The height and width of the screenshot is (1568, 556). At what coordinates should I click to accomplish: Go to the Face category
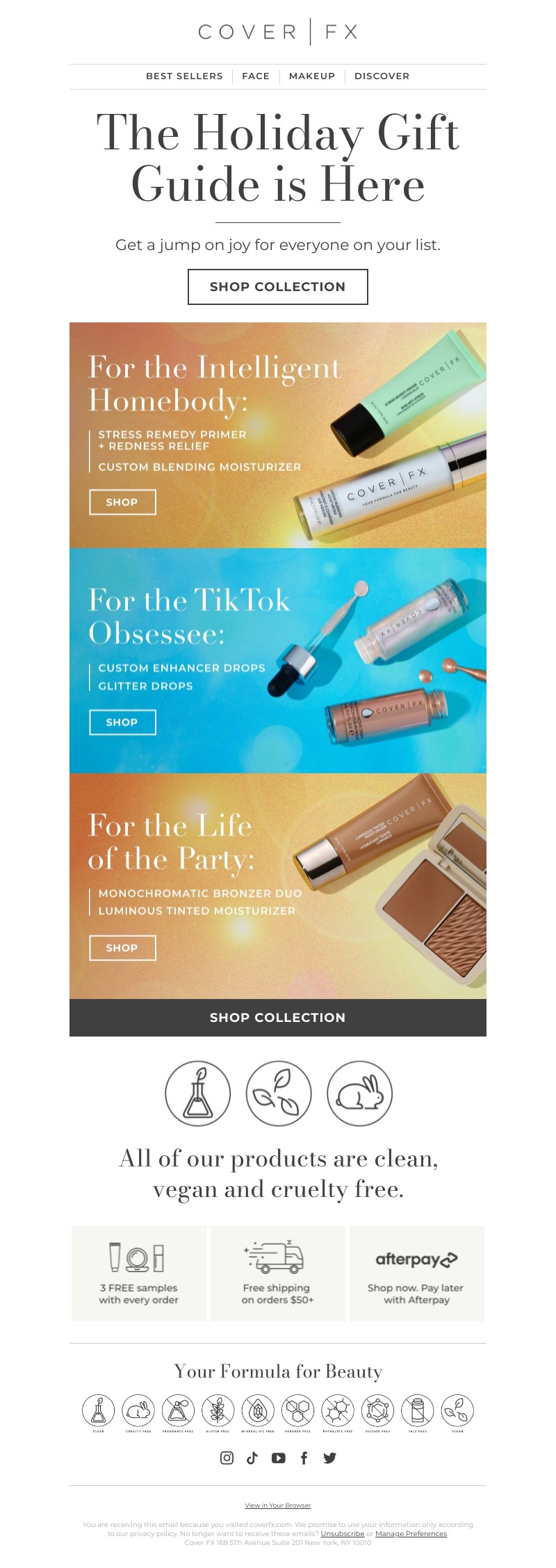pos(256,76)
